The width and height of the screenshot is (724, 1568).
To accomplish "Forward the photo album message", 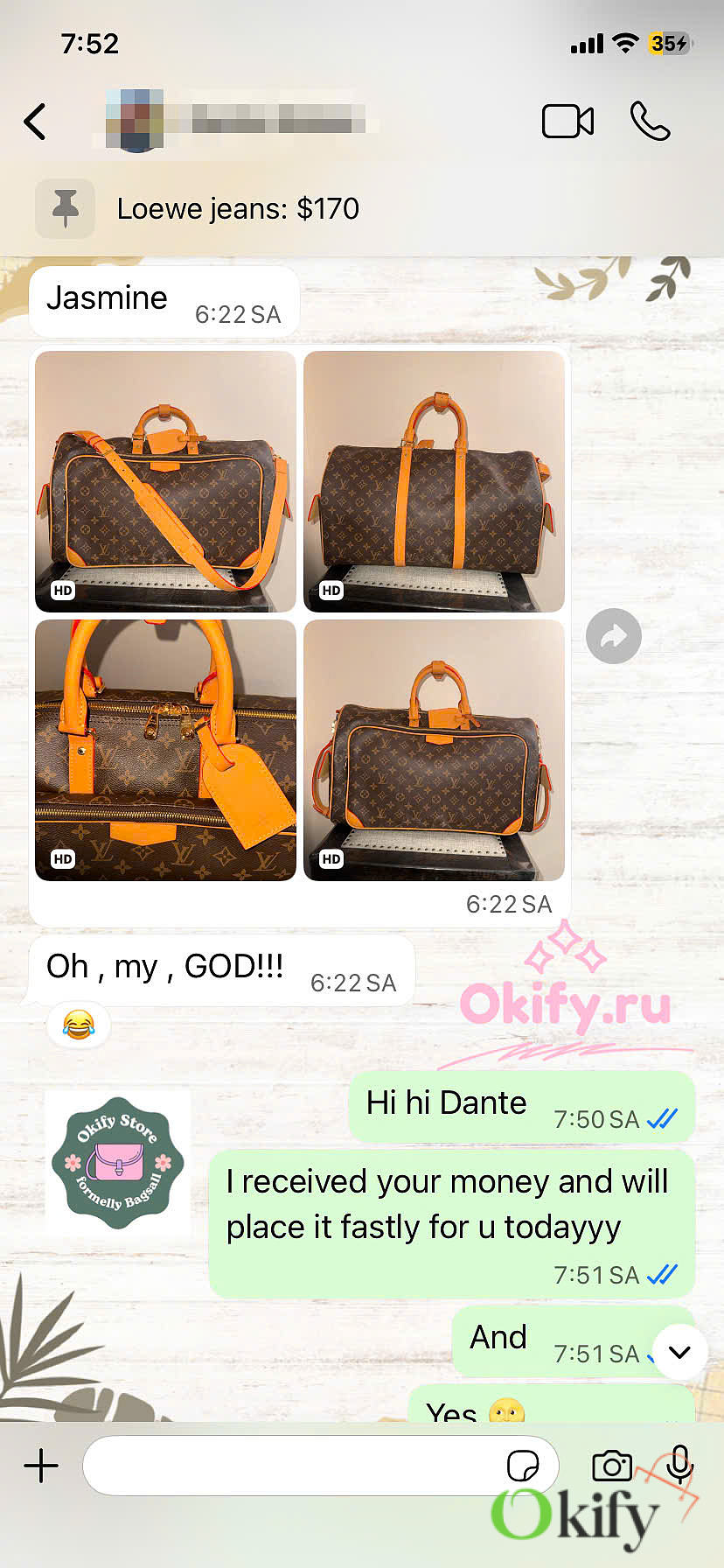I will (613, 636).
